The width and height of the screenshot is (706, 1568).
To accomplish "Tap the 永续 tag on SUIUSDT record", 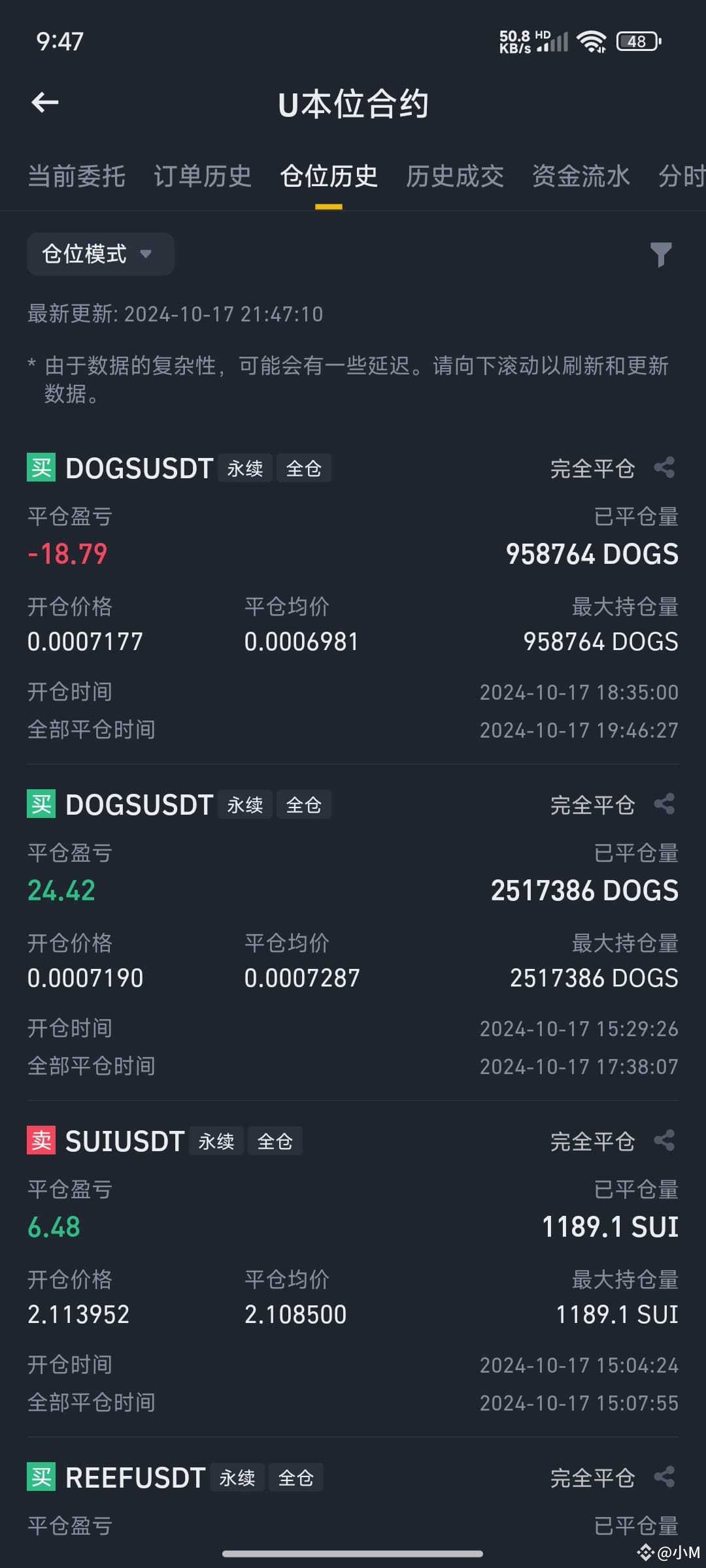I will 216,1140.
